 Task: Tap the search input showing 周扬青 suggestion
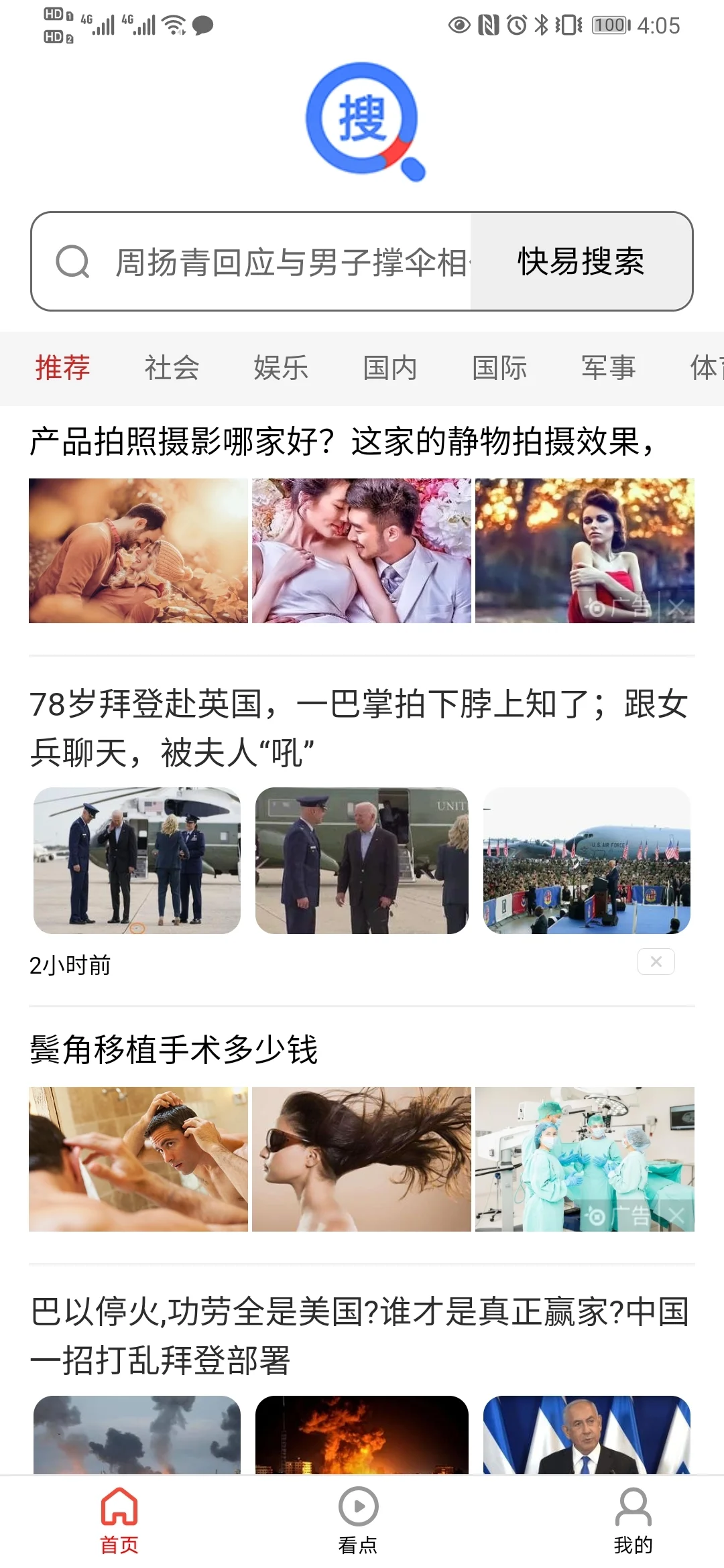click(x=282, y=263)
